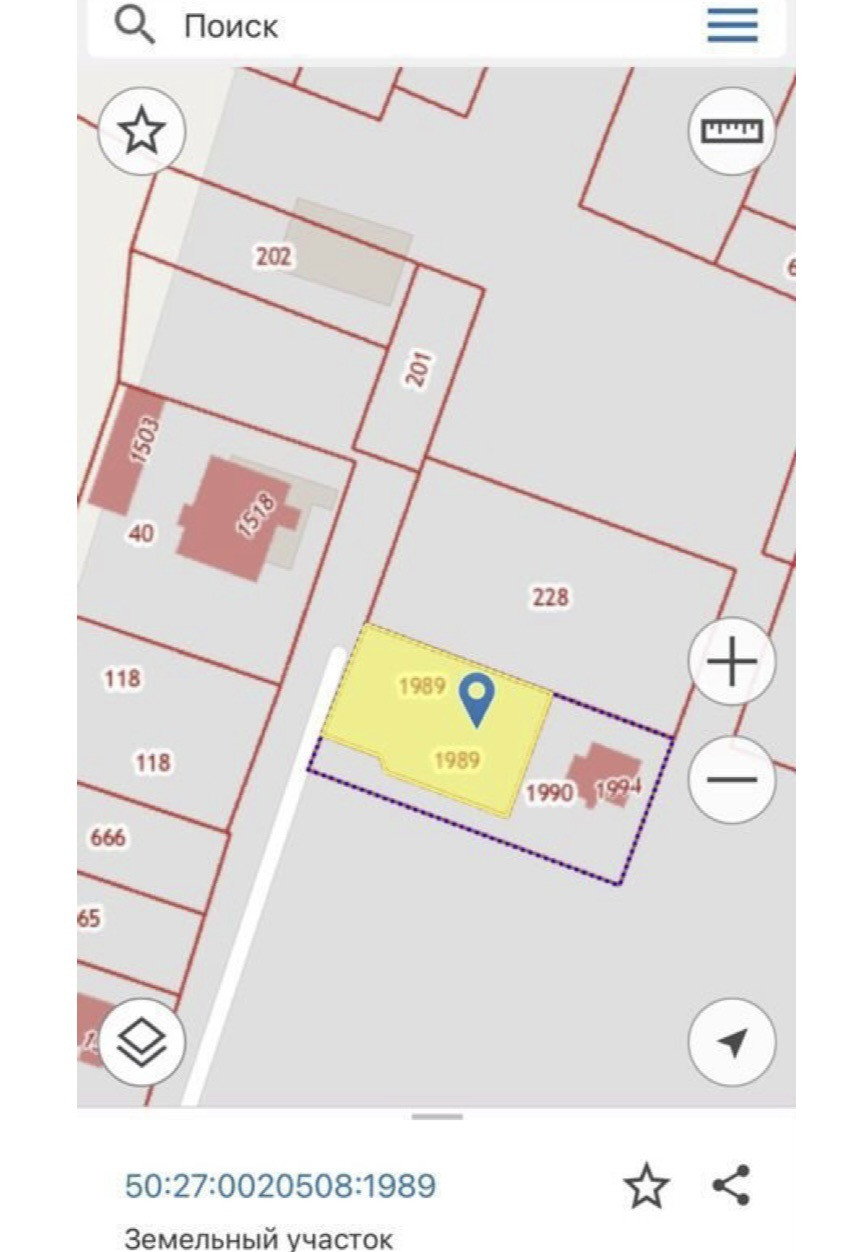Image resolution: width=854 pixels, height=1252 pixels.
Task: Add parcel 50:27:0020508:1989 to favorites
Action: click(x=645, y=1186)
